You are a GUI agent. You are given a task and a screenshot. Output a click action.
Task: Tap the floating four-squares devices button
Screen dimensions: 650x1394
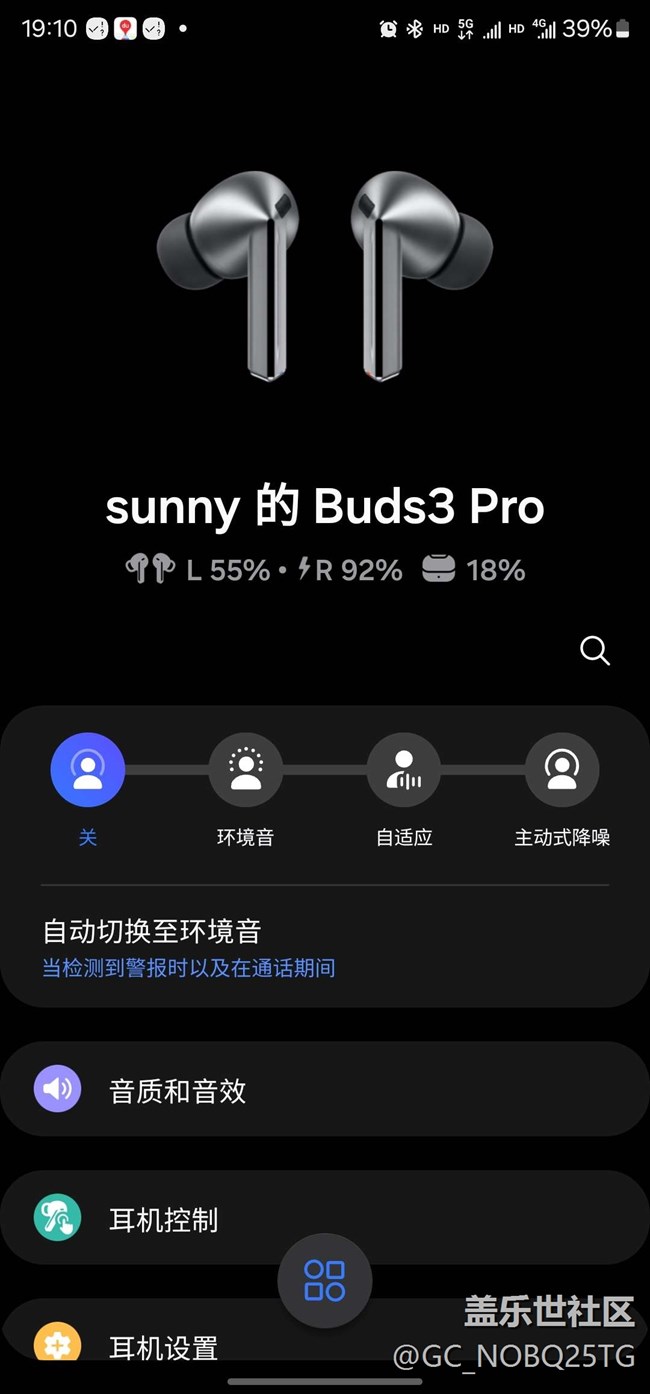(x=325, y=1281)
